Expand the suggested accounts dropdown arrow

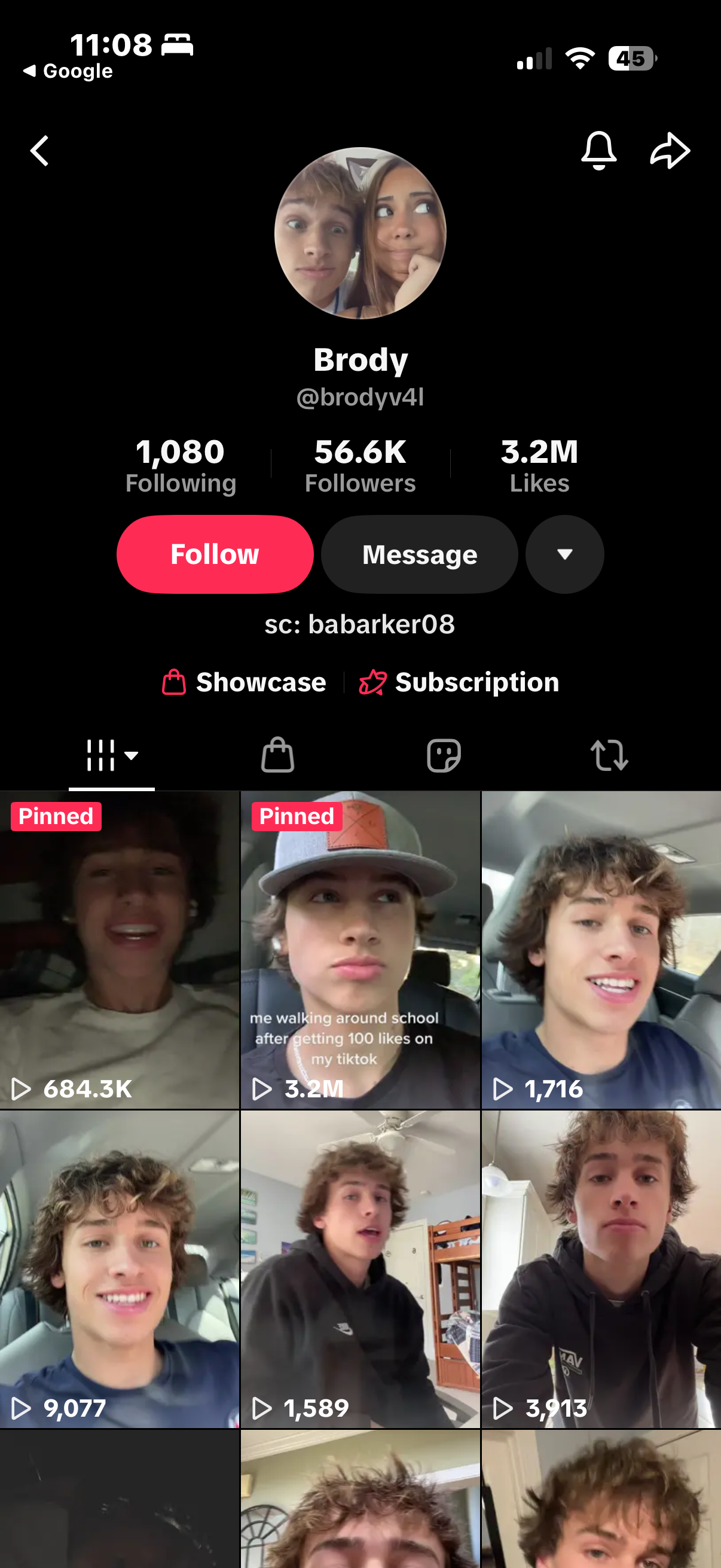(564, 554)
